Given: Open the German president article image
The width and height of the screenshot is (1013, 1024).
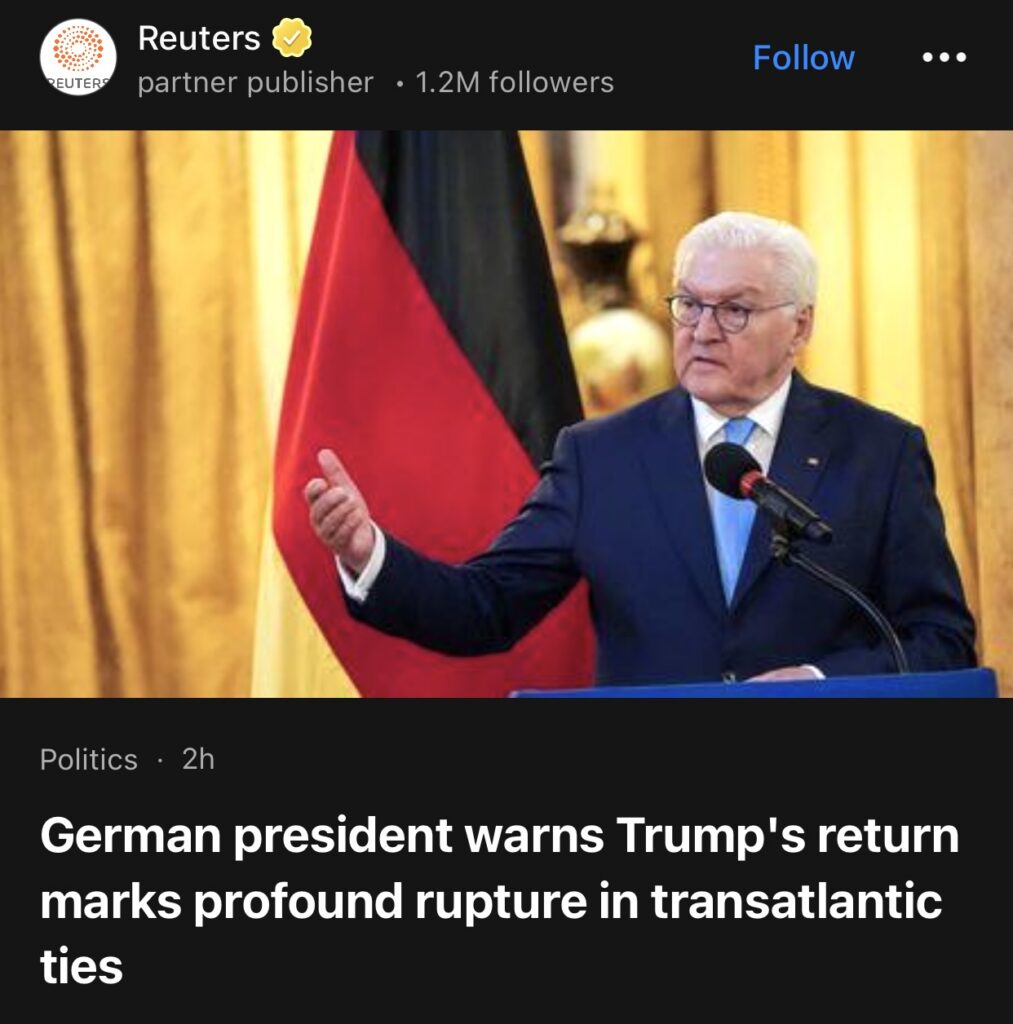Looking at the screenshot, I should click(506, 413).
